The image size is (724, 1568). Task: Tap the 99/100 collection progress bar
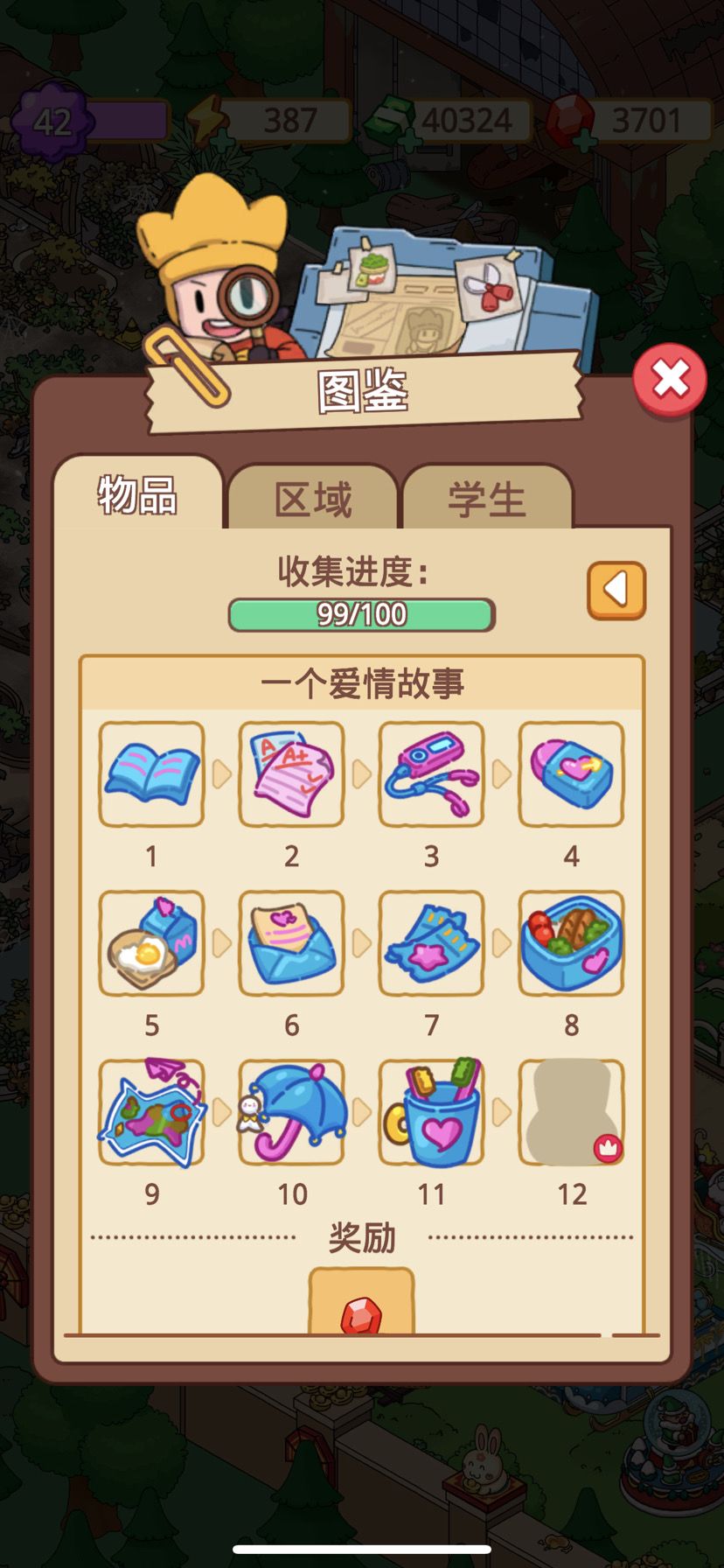pos(359,613)
